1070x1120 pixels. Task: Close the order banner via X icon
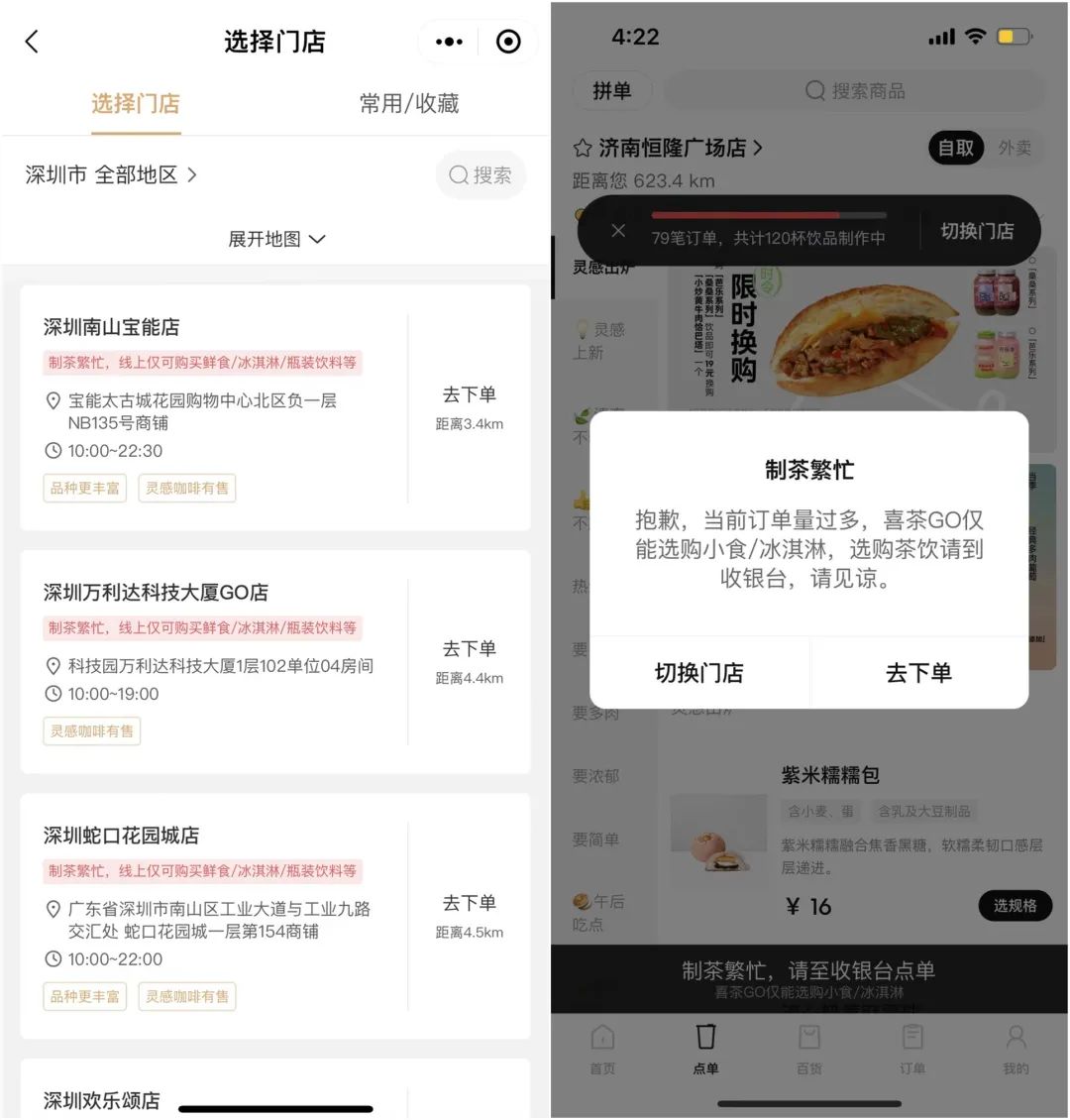click(618, 230)
